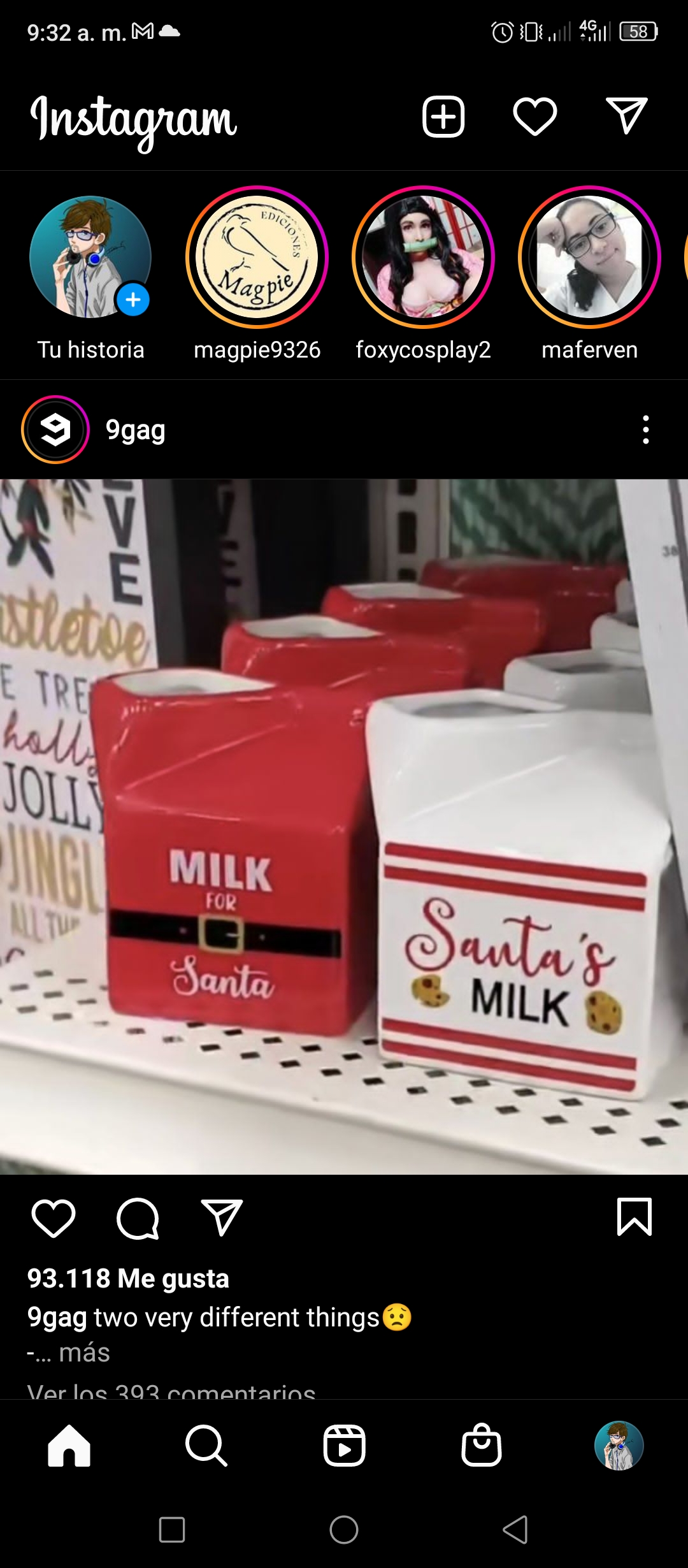Open the Shop tab

click(482, 1445)
